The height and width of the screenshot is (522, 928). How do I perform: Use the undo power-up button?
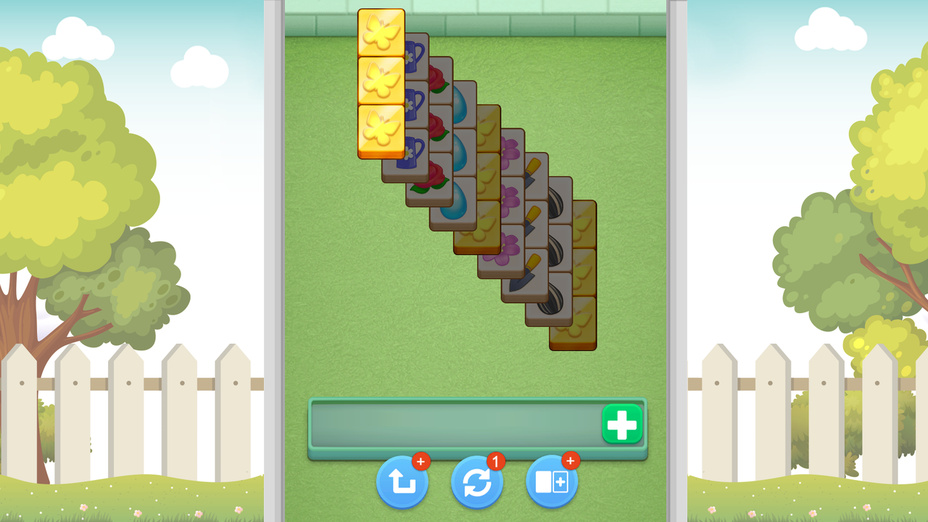pos(402,483)
